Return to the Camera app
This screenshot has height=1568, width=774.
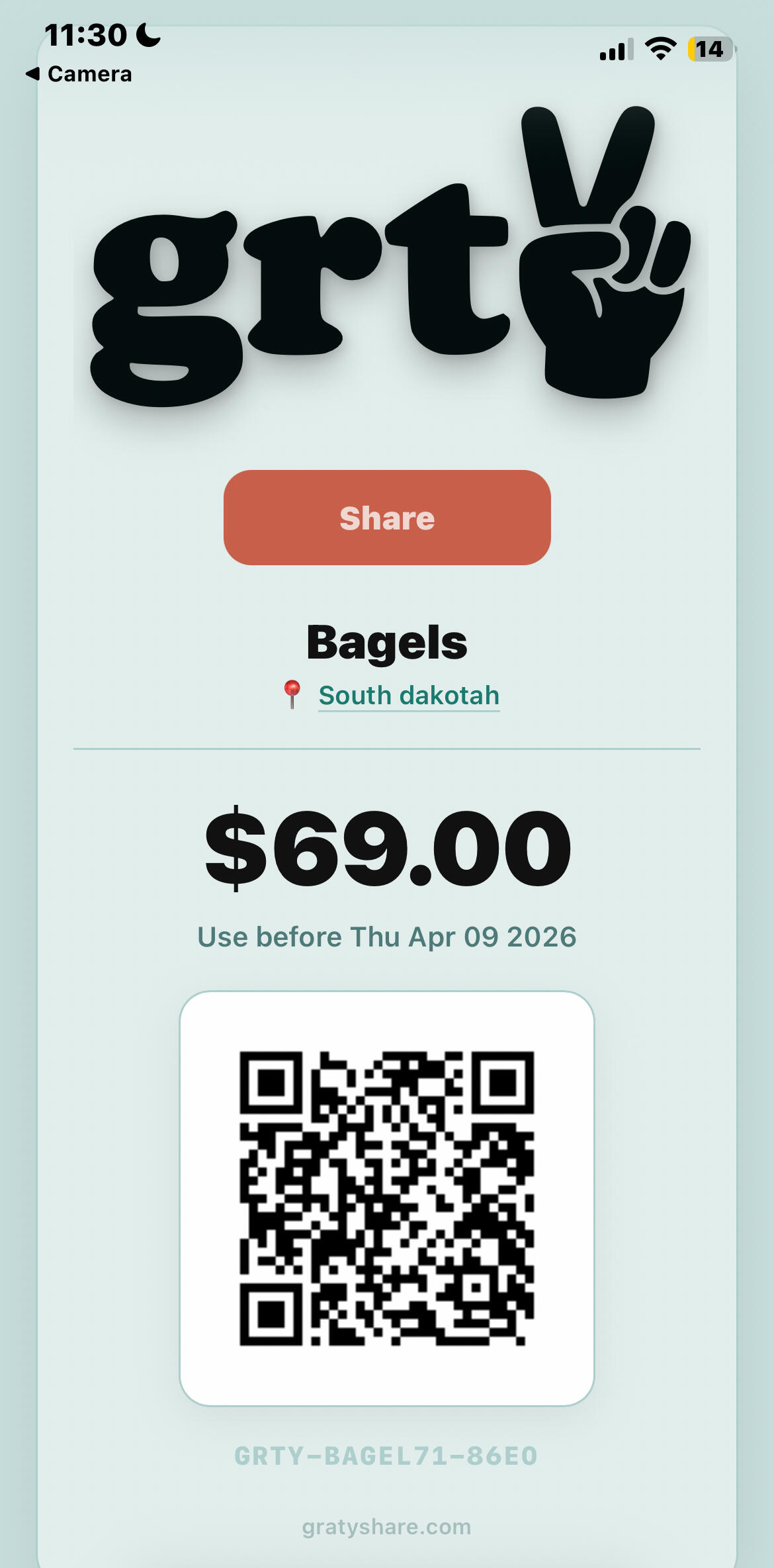[x=79, y=74]
